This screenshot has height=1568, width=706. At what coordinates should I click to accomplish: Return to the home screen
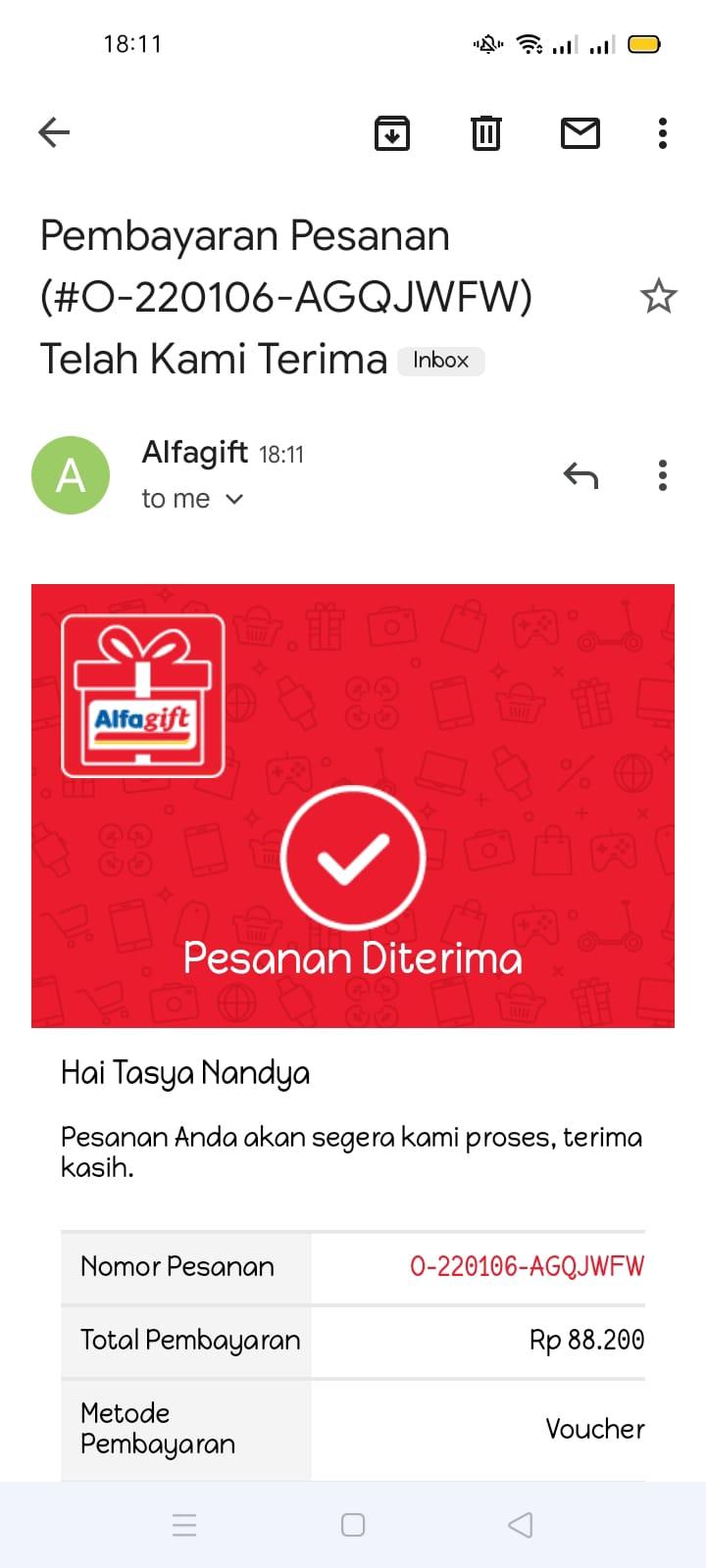[x=353, y=1525]
